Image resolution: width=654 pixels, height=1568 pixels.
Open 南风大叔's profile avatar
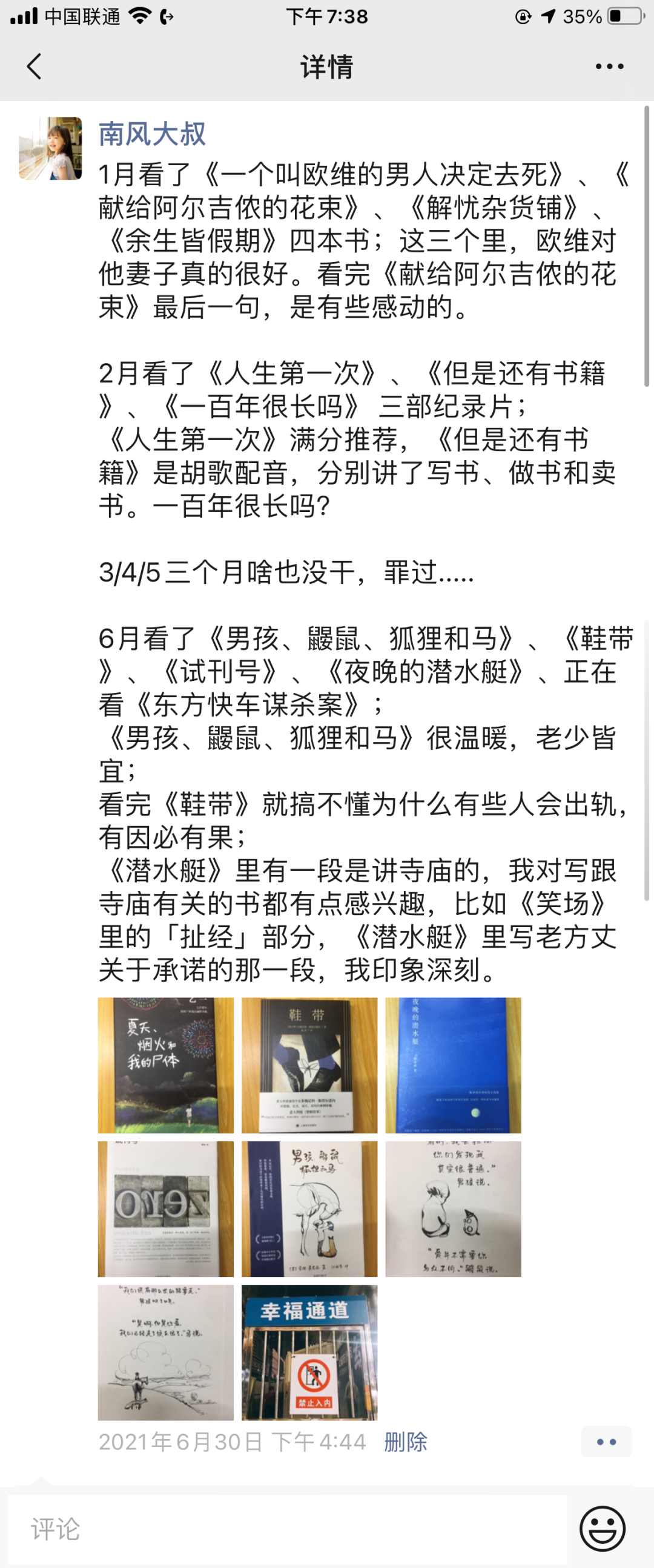(50, 148)
